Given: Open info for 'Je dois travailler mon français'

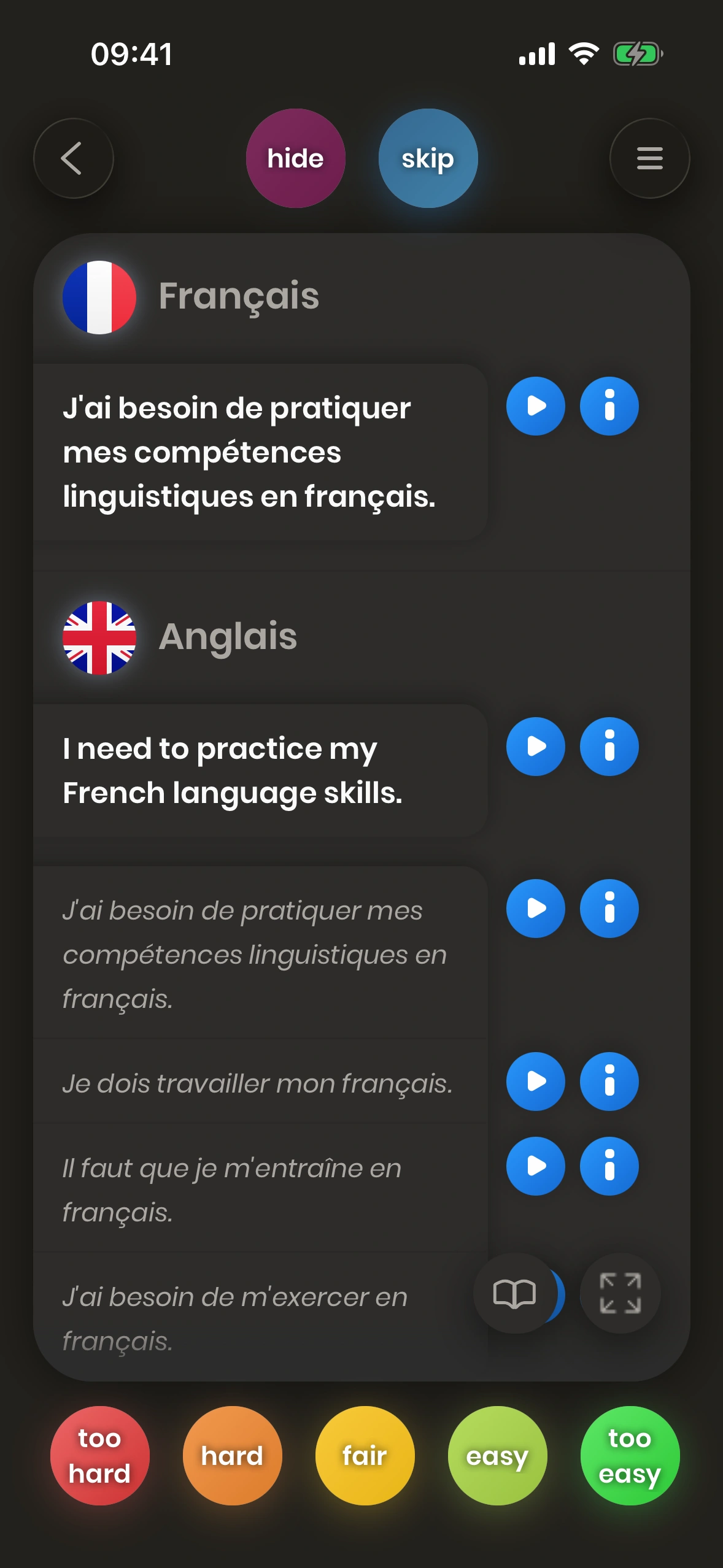Looking at the screenshot, I should tap(609, 1082).
